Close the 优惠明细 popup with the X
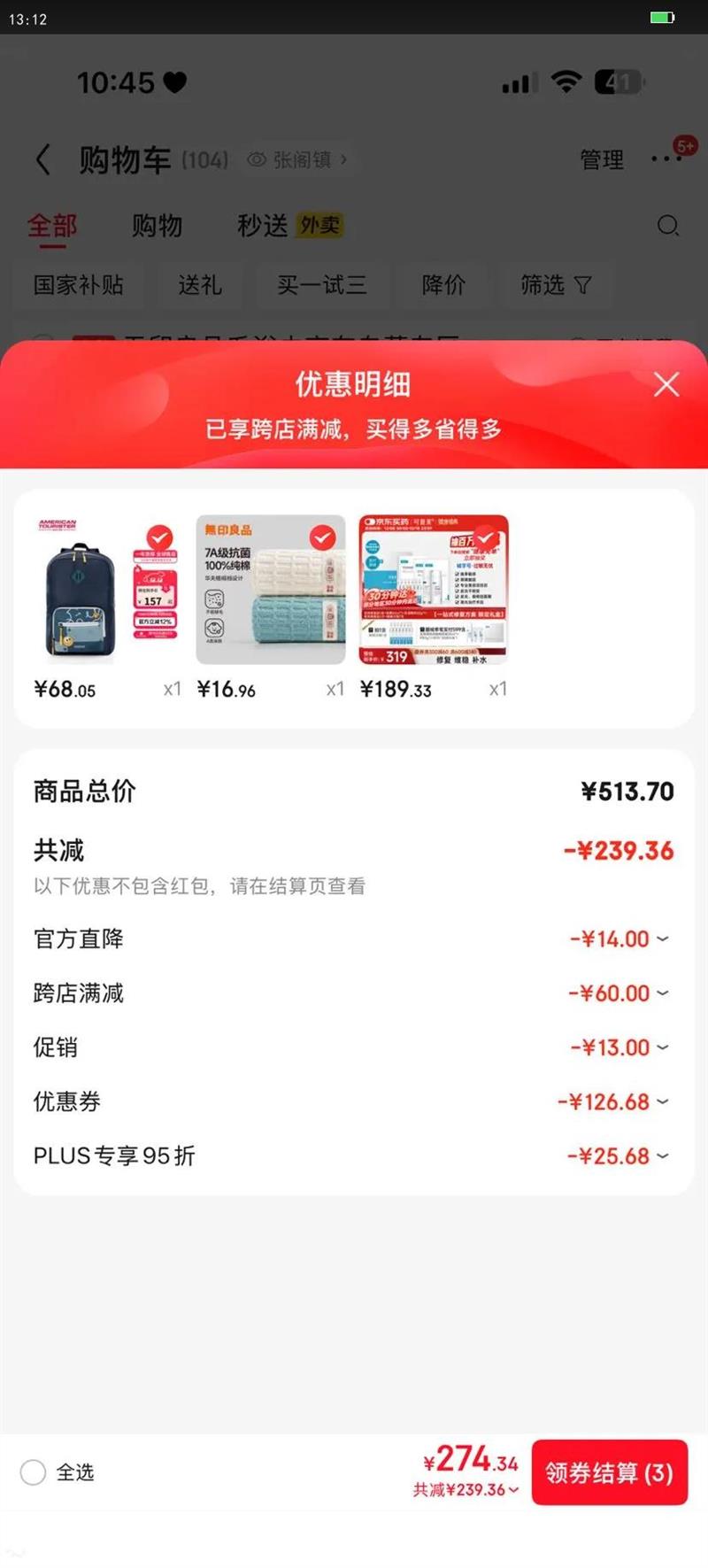 click(x=666, y=385)
